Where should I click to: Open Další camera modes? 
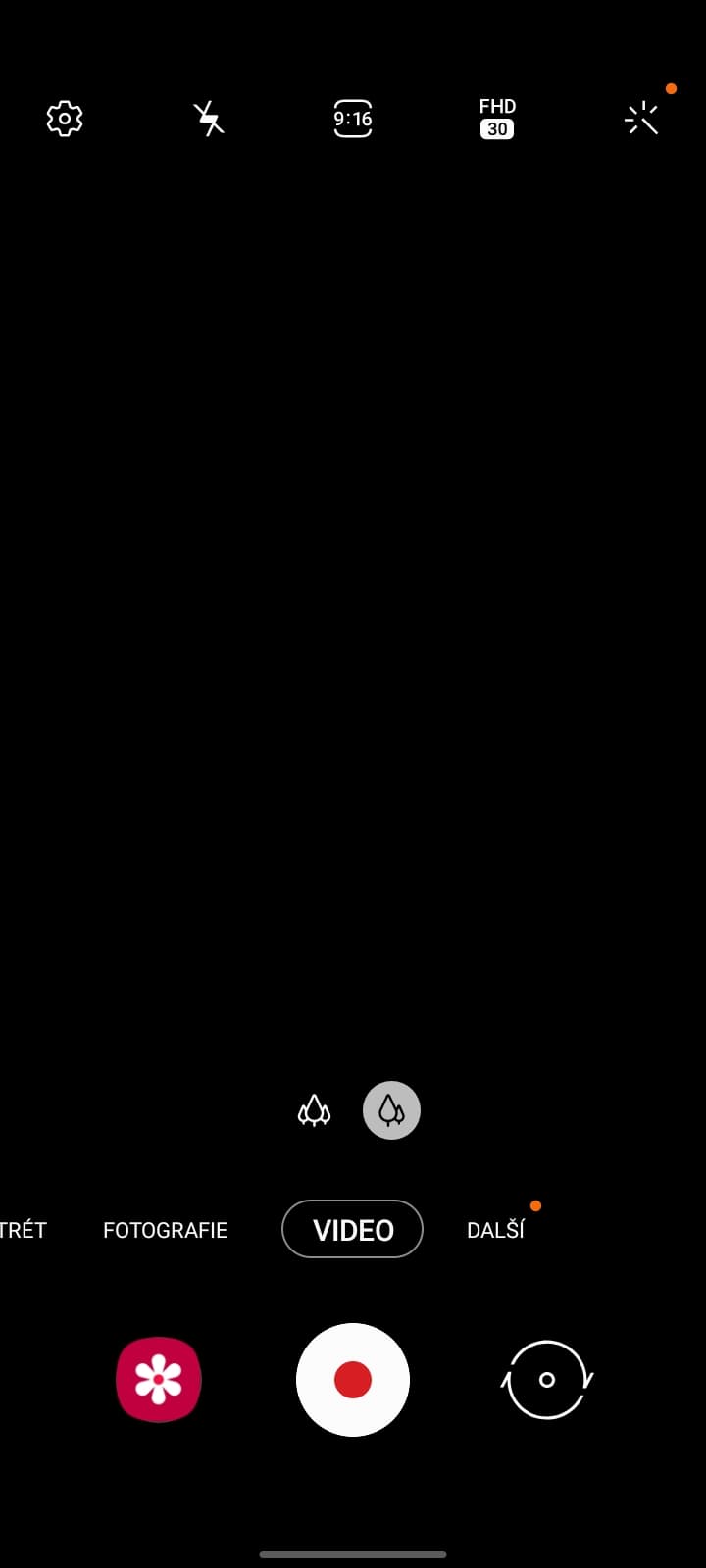coord(495,1230)
